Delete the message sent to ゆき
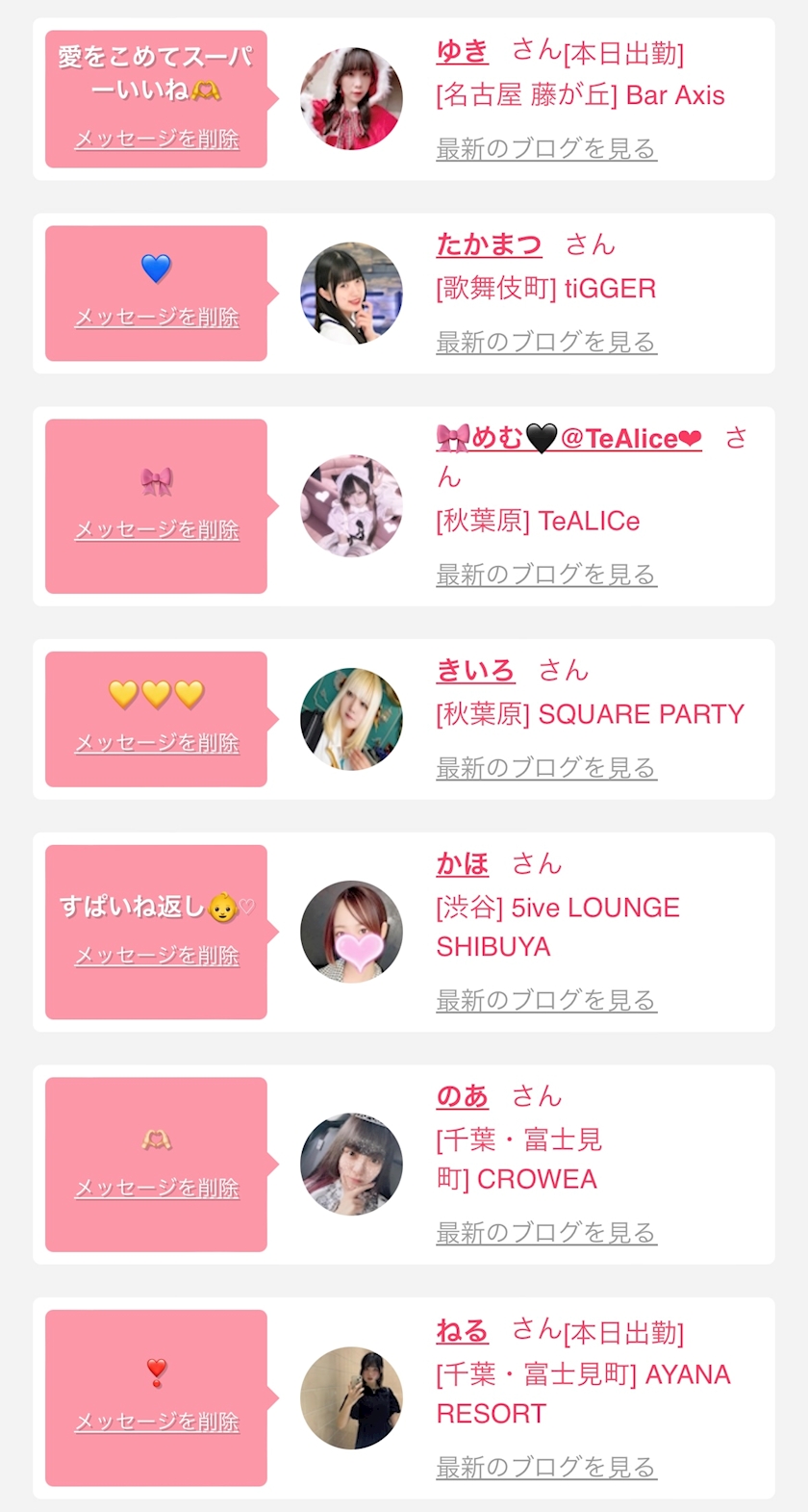 [x=157, y=139]
